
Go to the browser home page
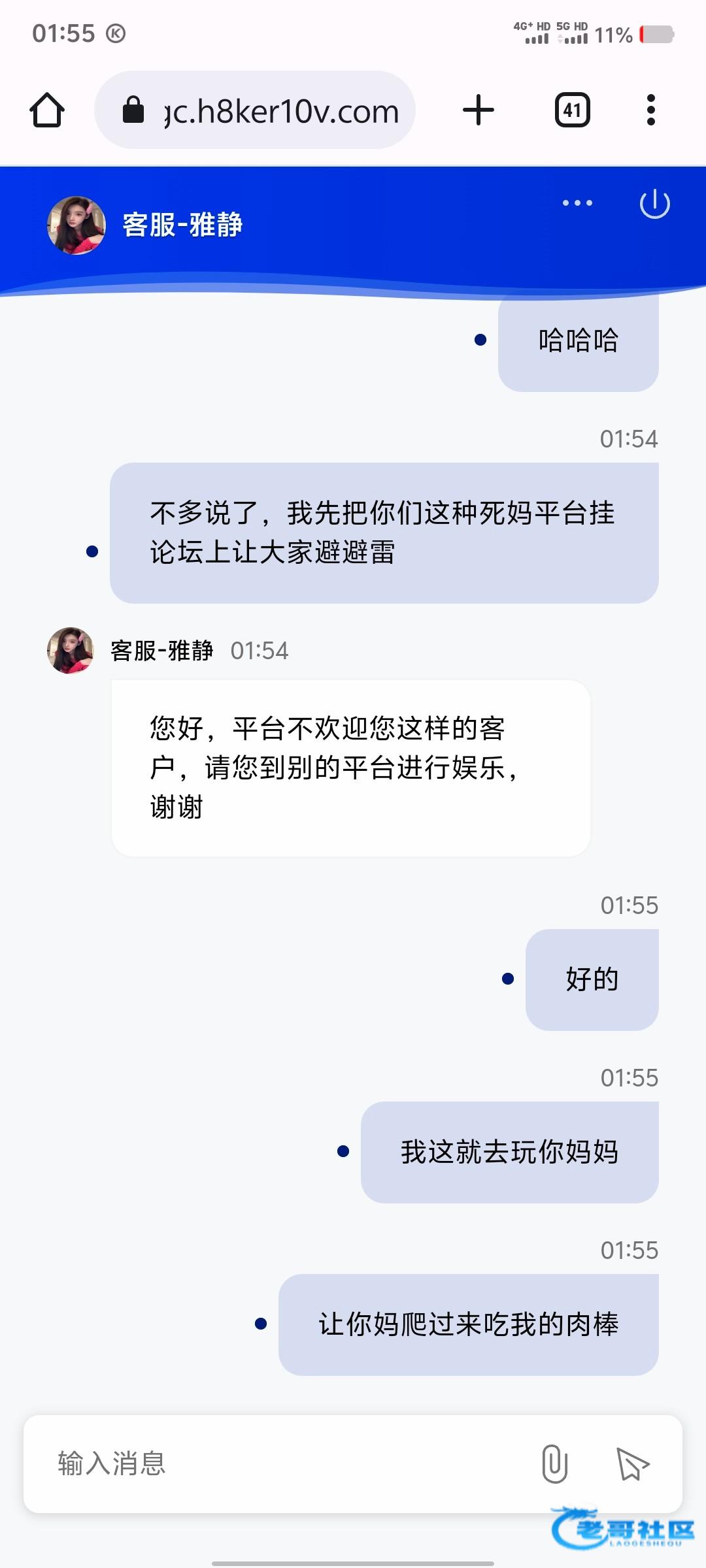point(47,110)
